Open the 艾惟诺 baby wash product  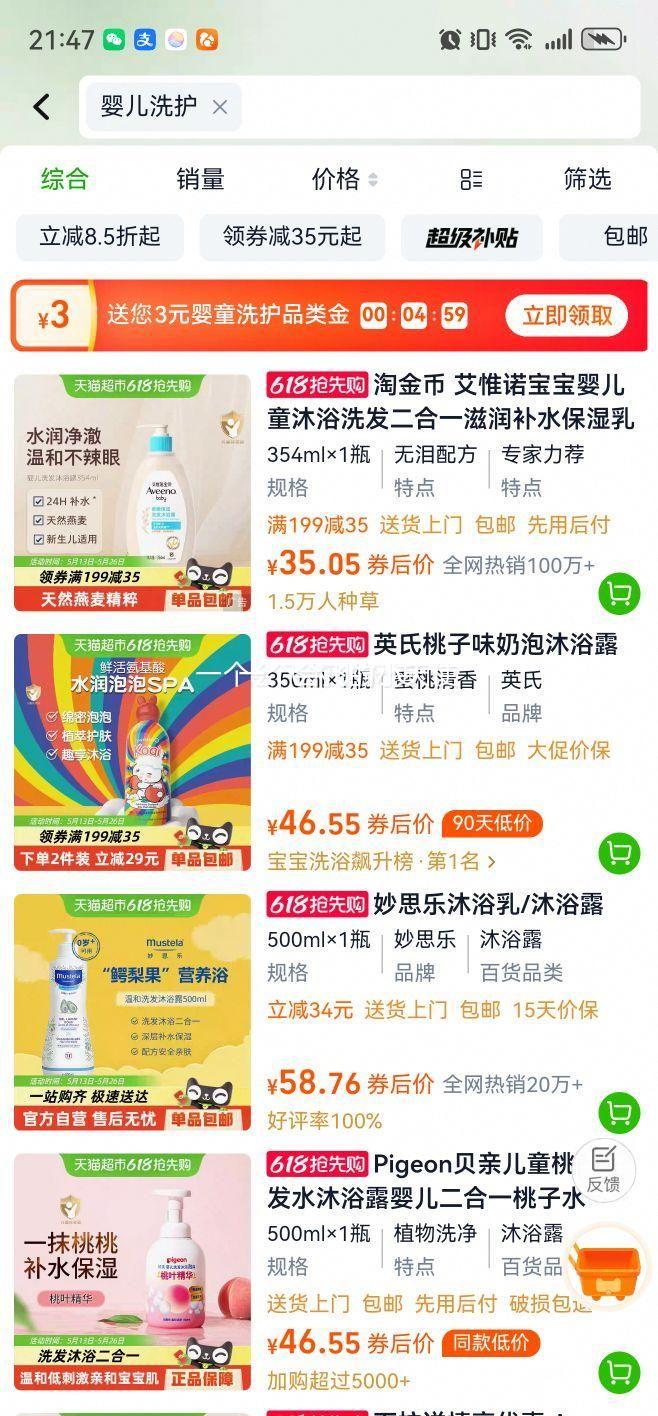click(450, 401)
